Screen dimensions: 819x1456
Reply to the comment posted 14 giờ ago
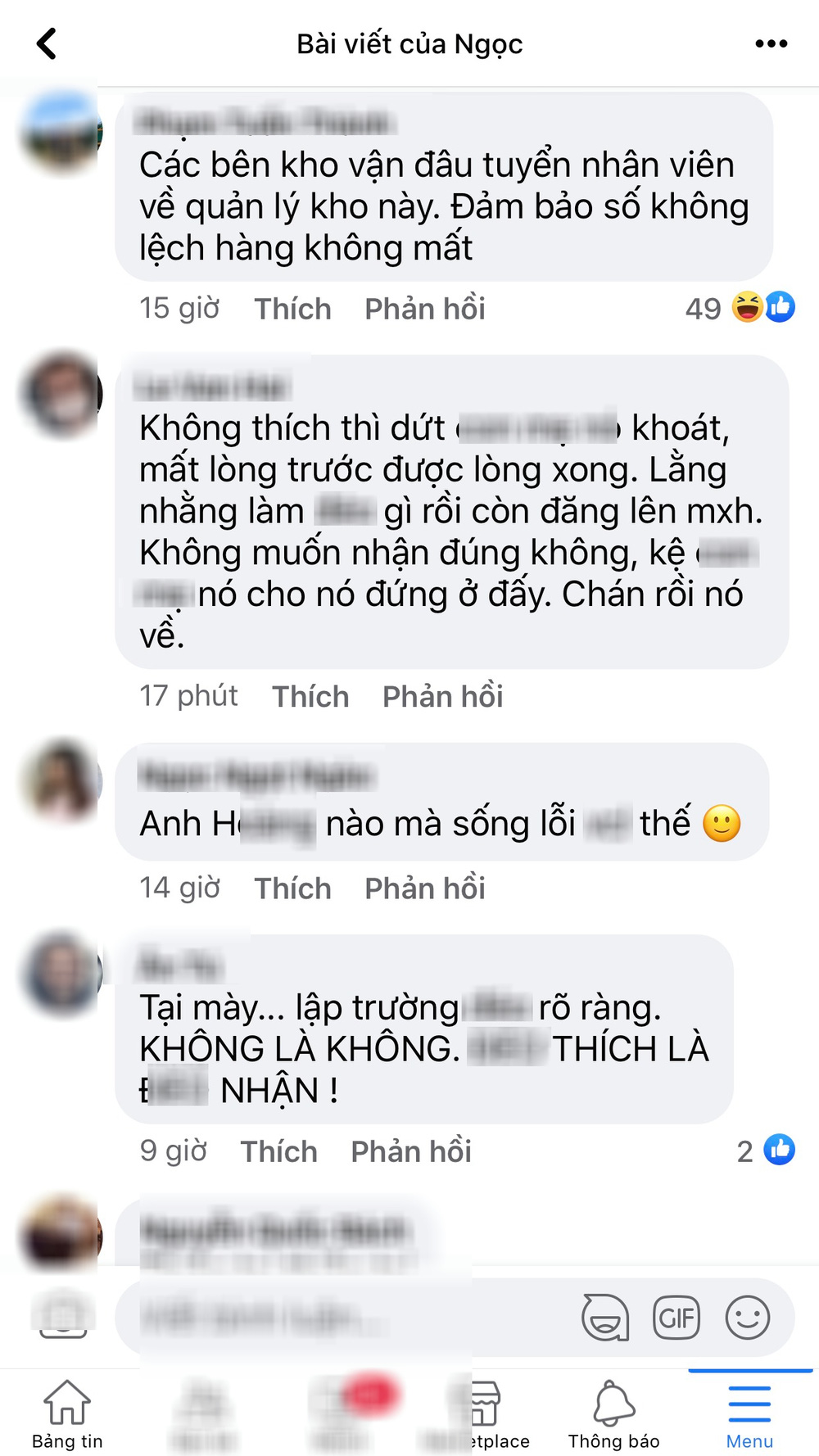coord(424,888)
